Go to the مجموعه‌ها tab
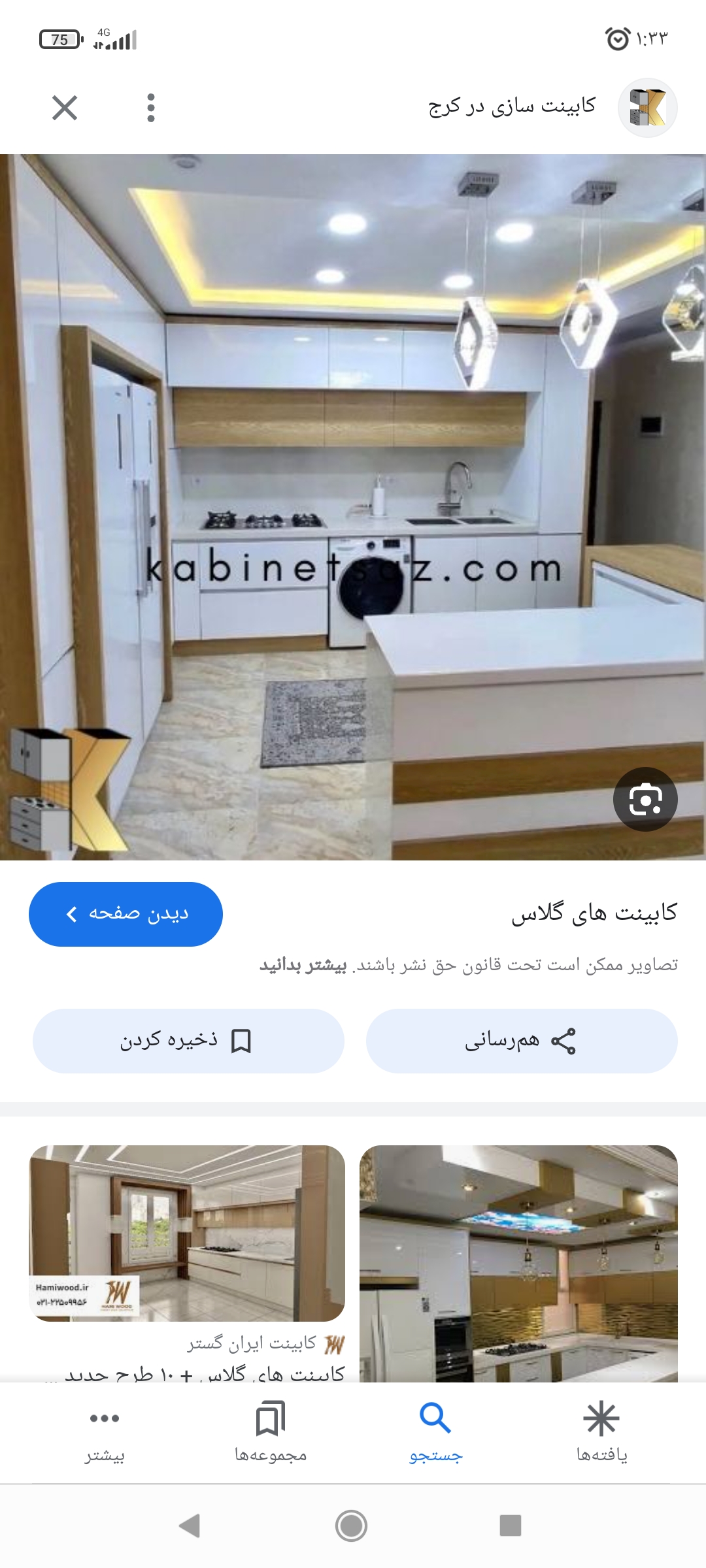This screenshot has width=706, height=1568. (271, 1432)
